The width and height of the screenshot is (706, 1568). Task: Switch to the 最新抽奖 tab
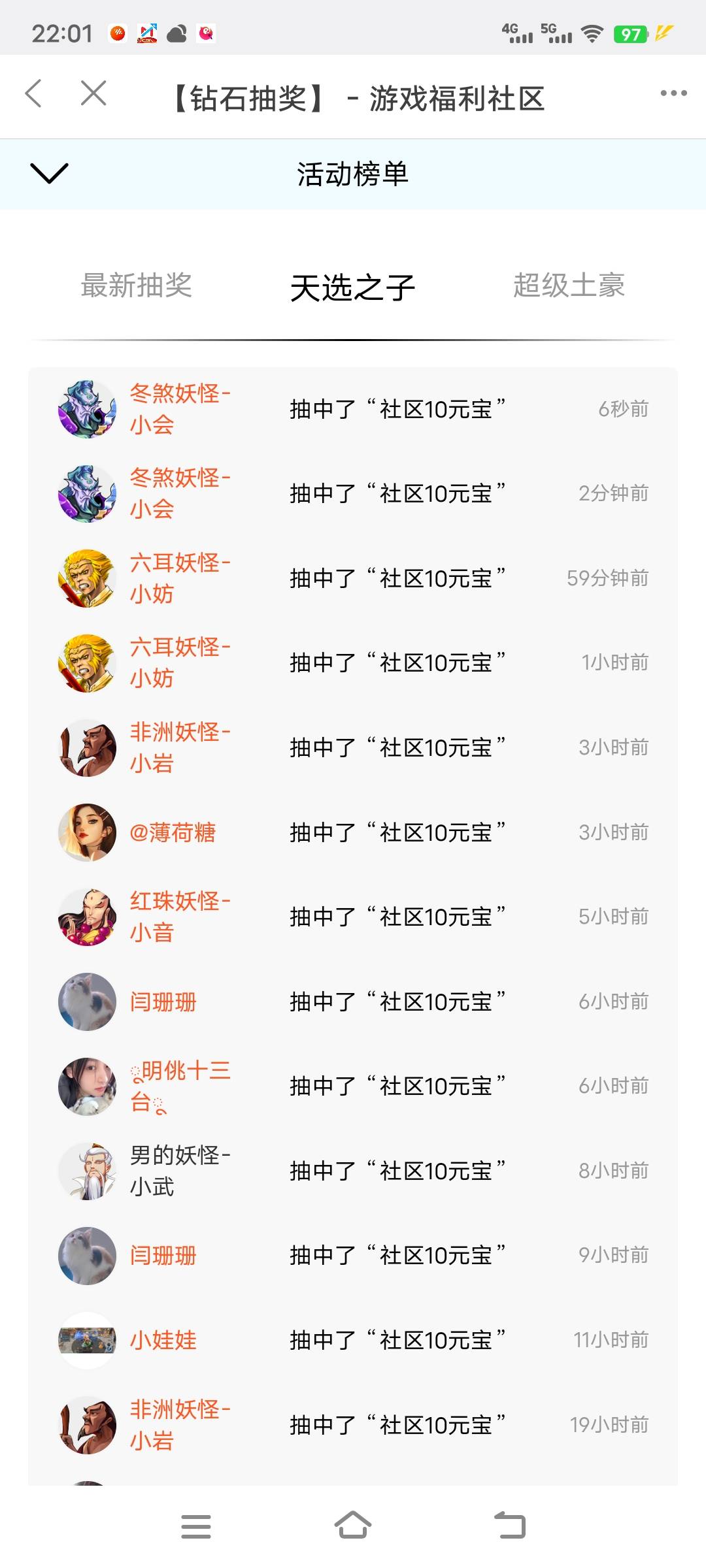[136, 286]
